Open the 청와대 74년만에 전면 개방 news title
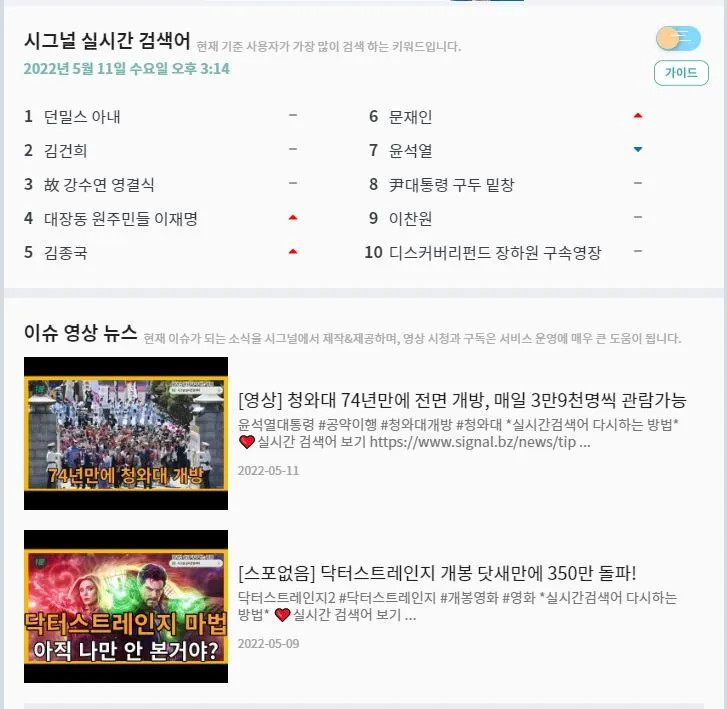Image resolution: width=727 pixels, height=709 pixels. [x=462, y=401]
